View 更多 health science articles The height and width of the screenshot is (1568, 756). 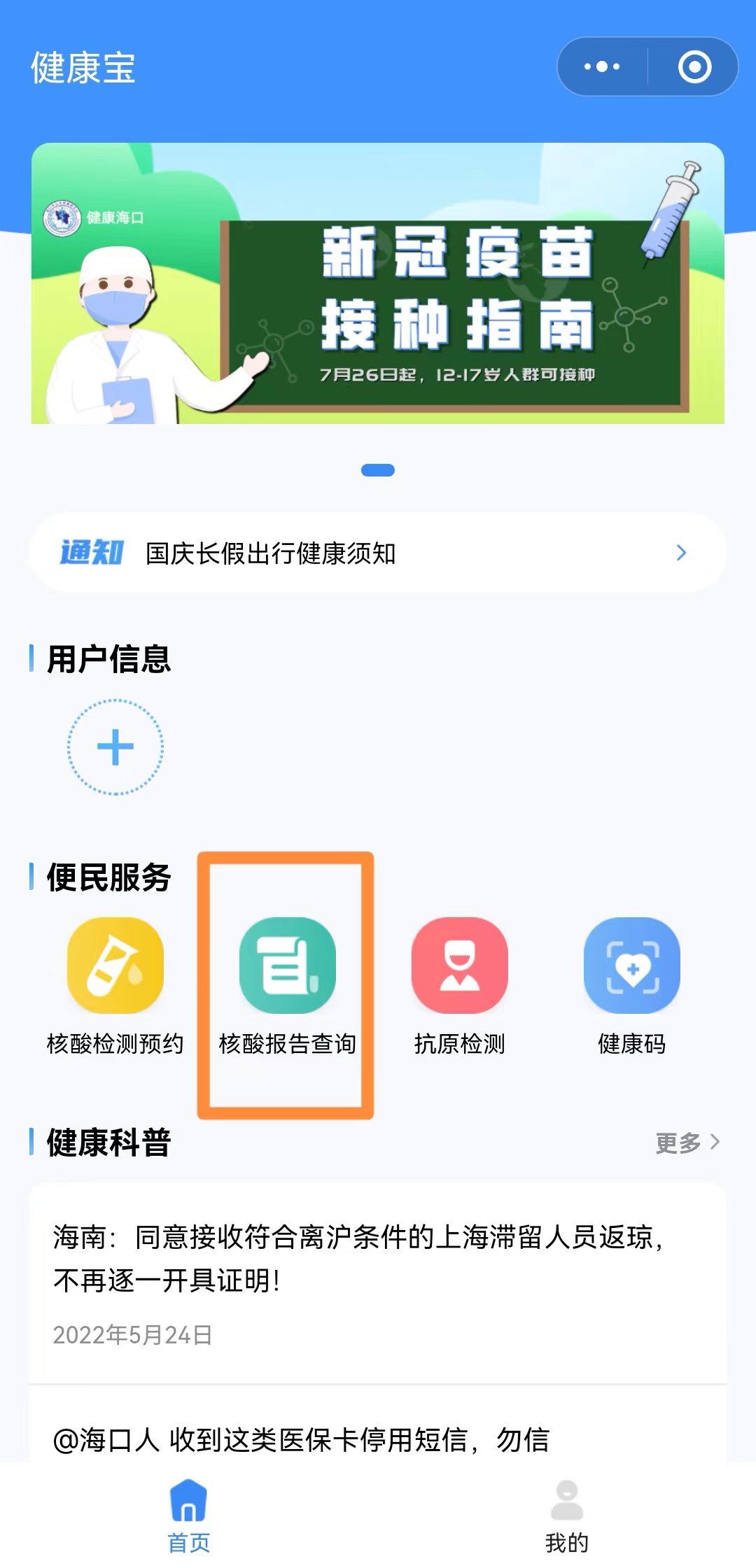(687, 1143)
